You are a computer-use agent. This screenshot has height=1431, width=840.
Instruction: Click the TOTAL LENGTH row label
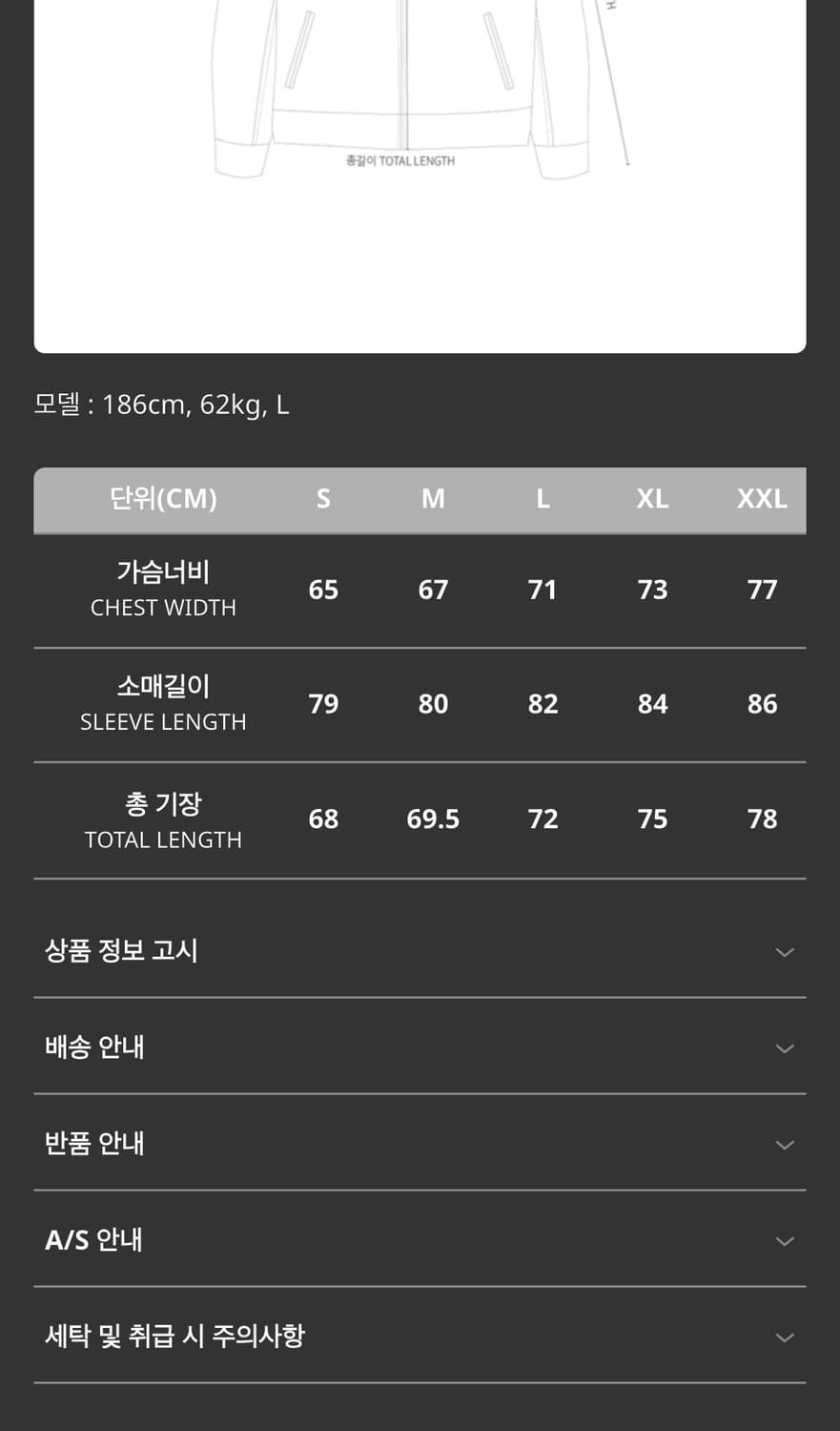pos(163,820)
